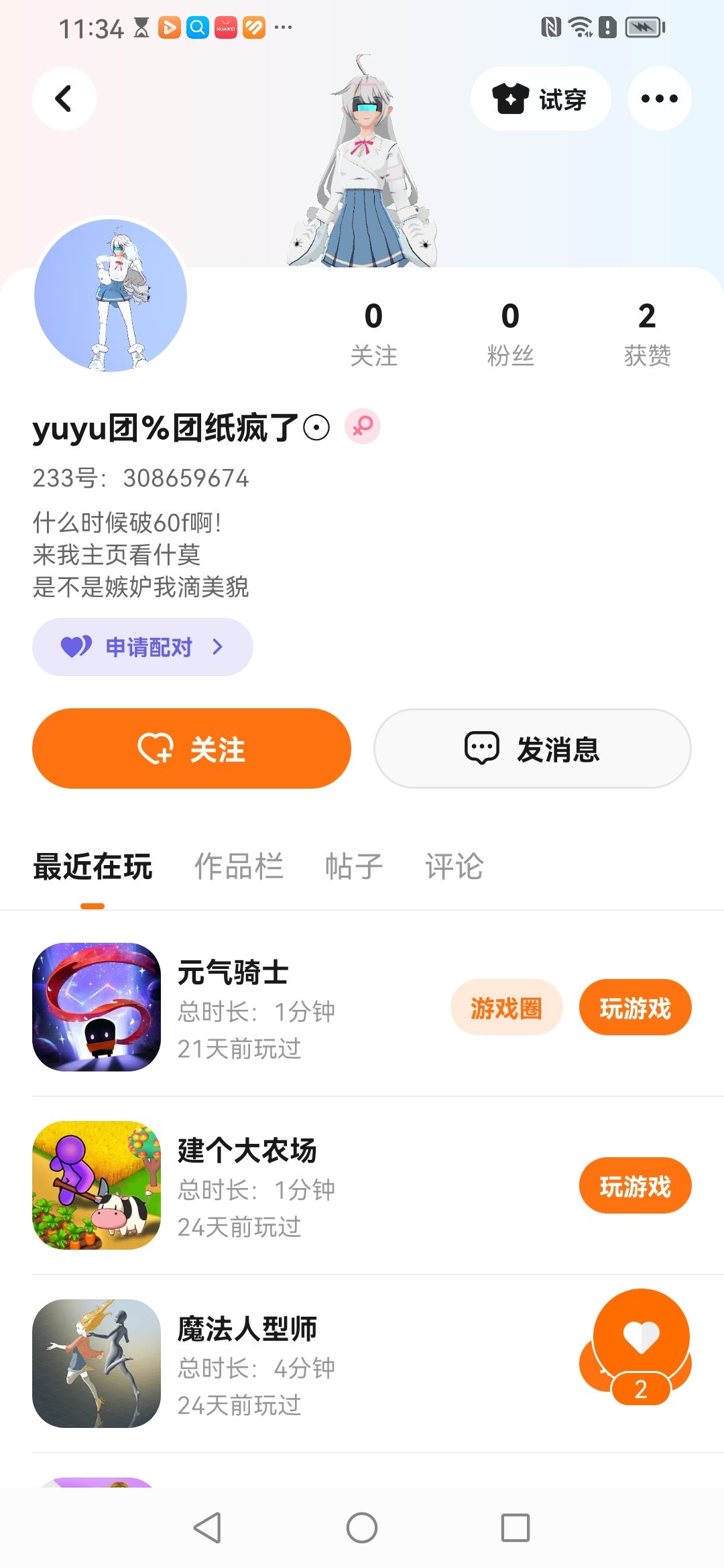Tap 申请配对 to request pairing

pyautogui.click(x=143, y=647)
